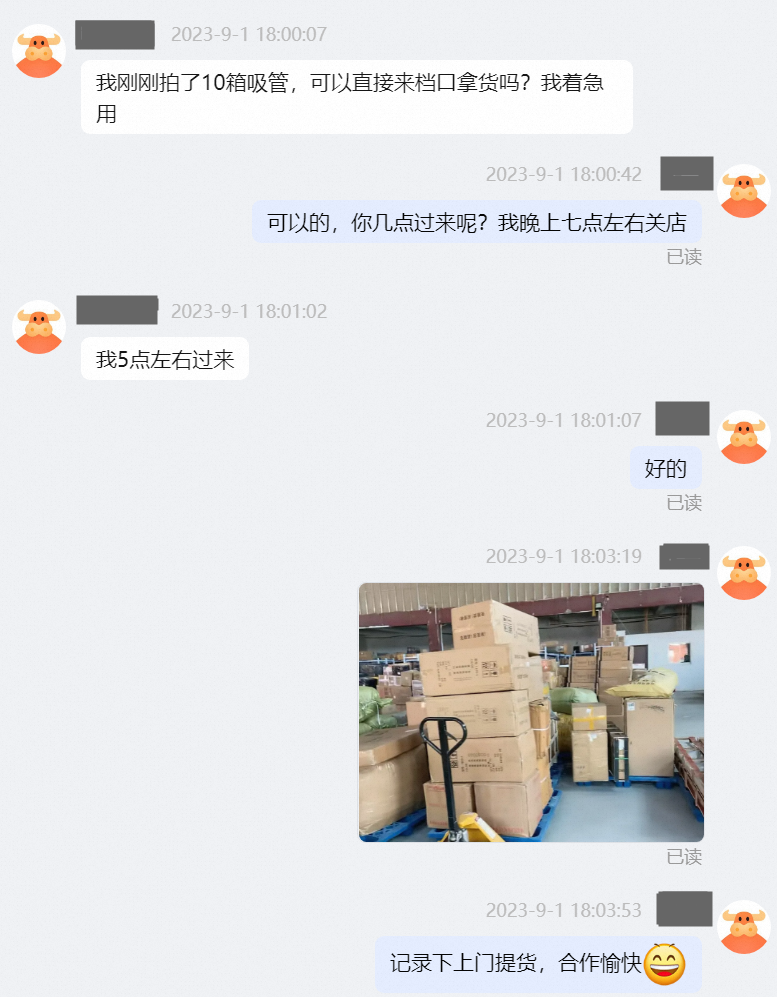Tap the avatar beside the 好的 reply
This screenshot has height=997, width=777.
tap(743, 437)
